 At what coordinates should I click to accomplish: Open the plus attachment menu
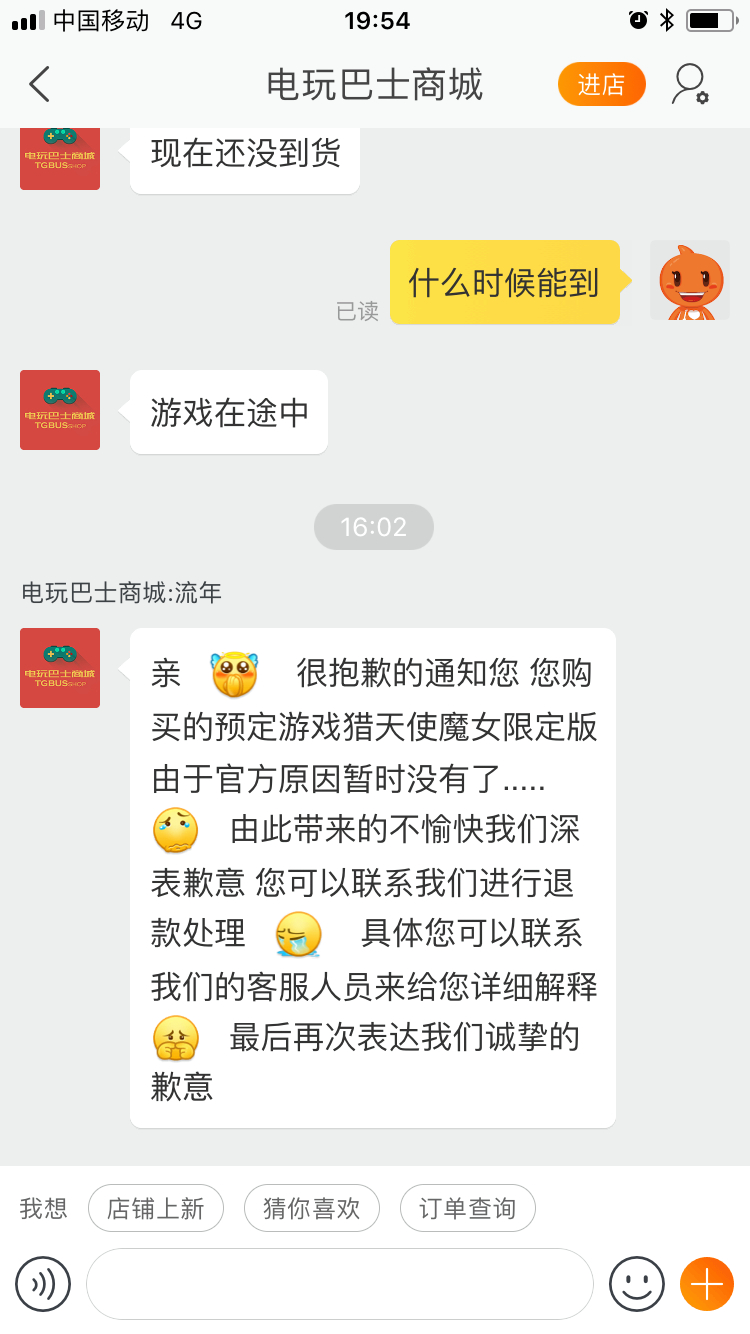click(707, 1284)
